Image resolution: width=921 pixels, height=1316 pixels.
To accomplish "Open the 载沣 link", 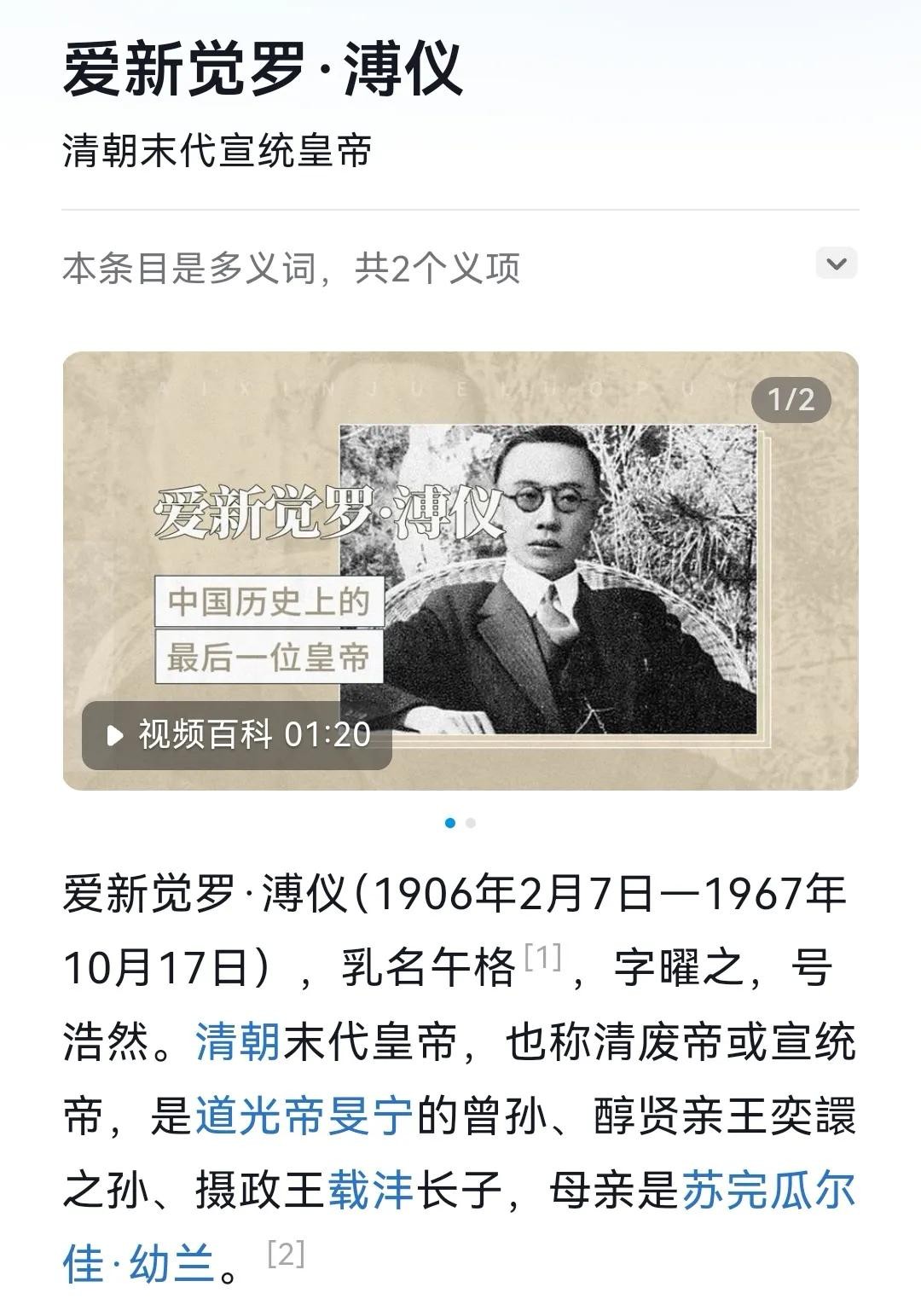I will click(370, 1191).
